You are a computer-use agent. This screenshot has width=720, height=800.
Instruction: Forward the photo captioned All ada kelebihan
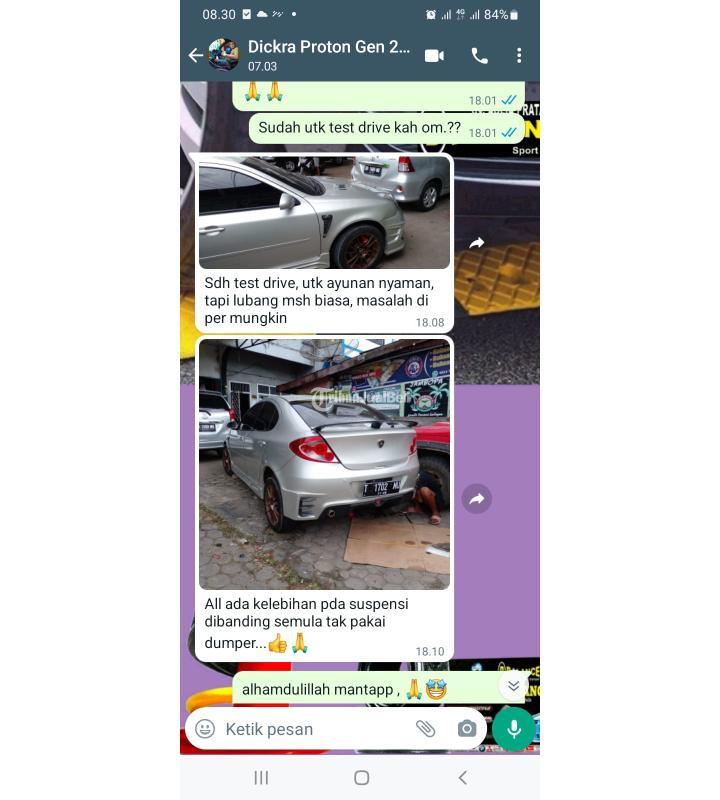coord(477,498)
